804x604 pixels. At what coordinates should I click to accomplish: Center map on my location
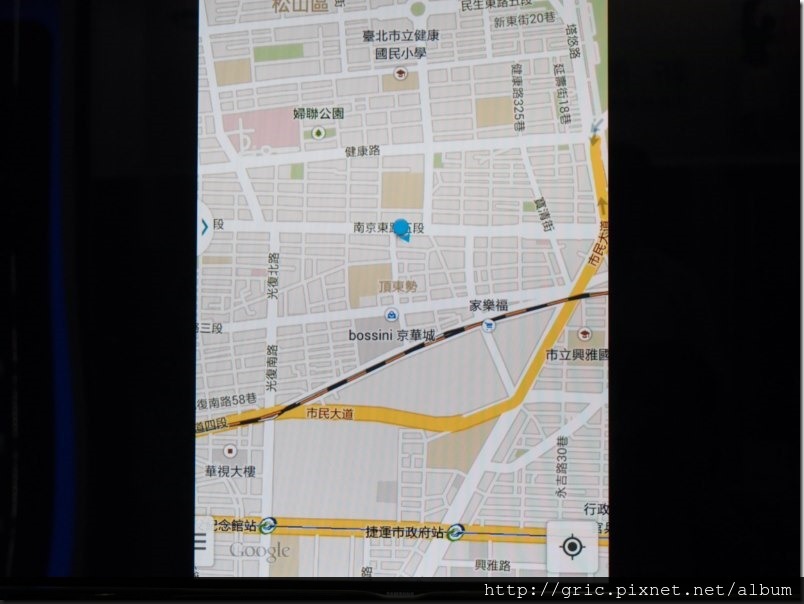pos(572,546)
